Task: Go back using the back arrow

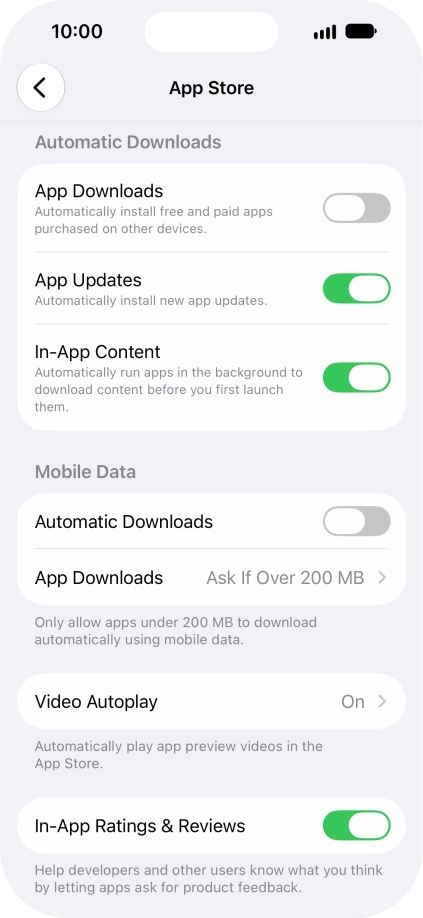Action: pos(40,88)
